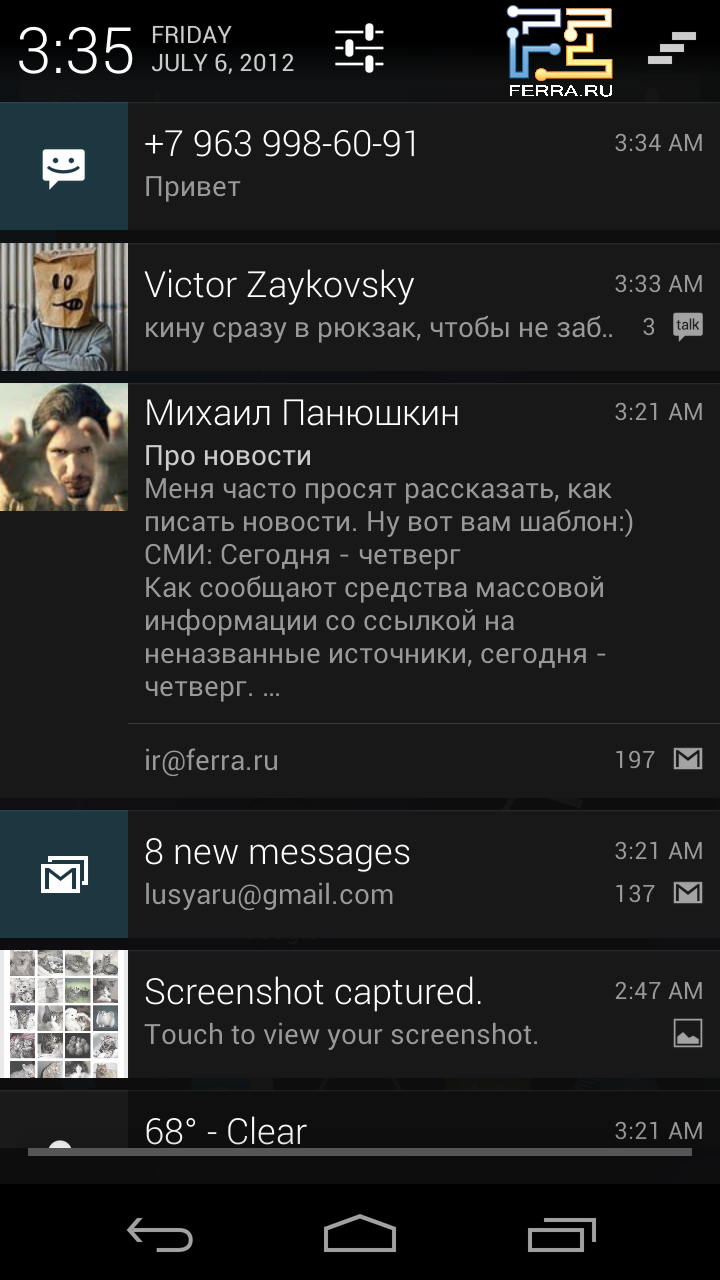Clear all notifications

[671, 48]
